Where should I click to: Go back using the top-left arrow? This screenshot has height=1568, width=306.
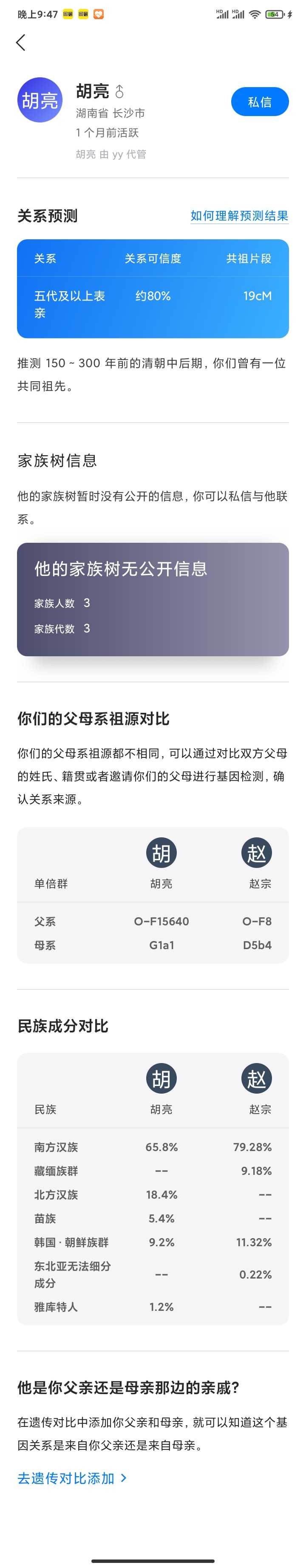pos(21,43)
